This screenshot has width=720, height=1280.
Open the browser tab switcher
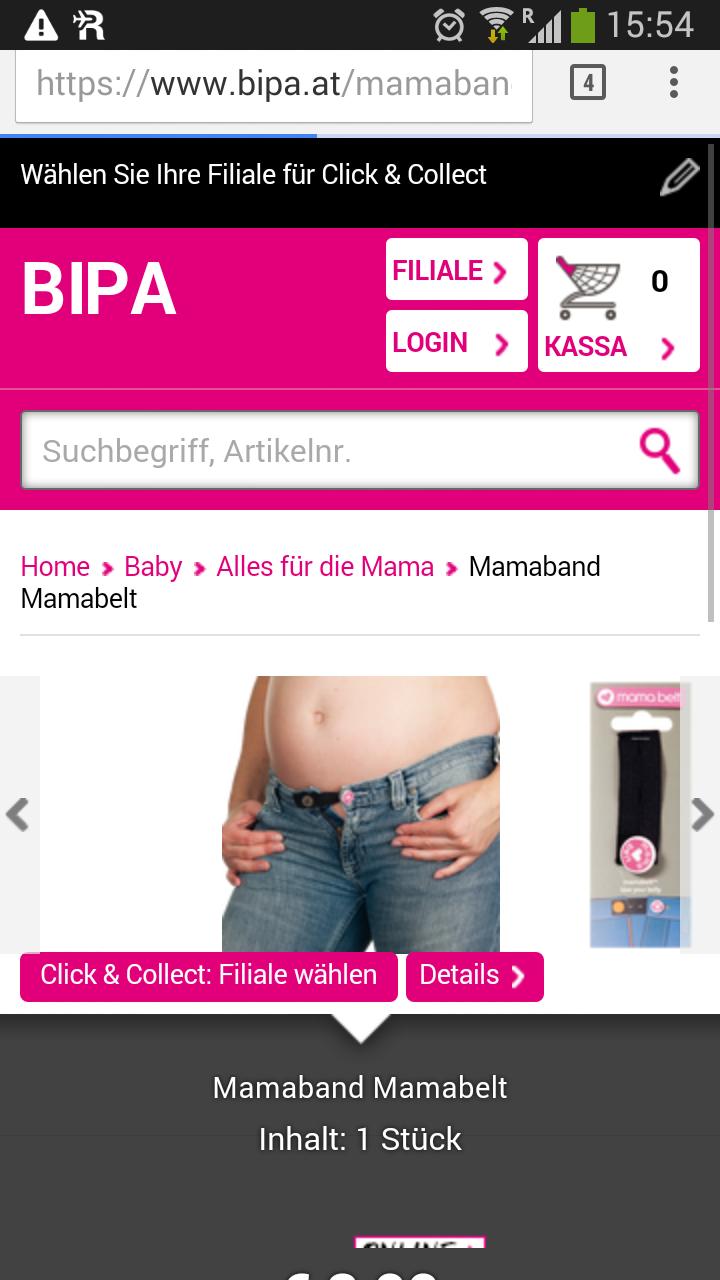tap(588, 83)
